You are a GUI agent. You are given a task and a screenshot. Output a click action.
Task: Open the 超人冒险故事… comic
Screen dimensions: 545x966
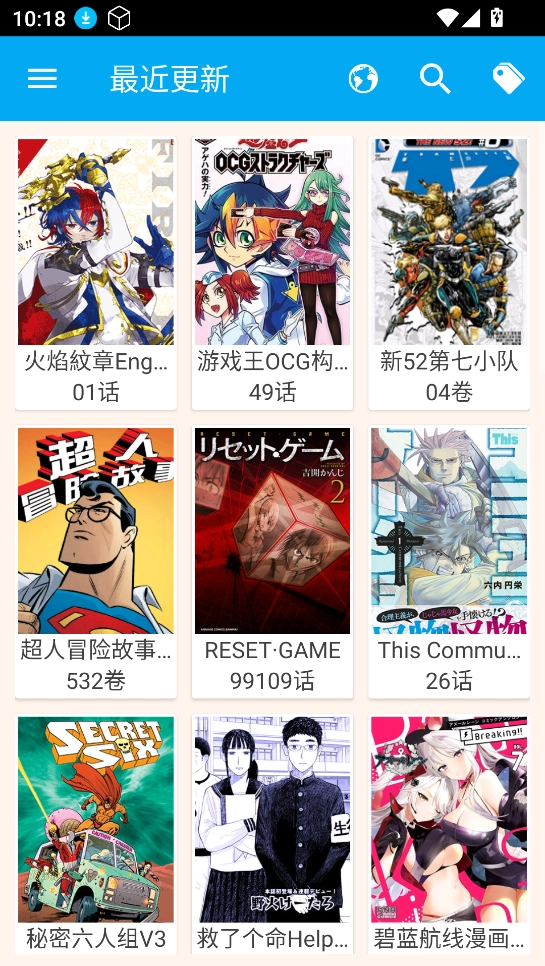click(x=96, y=561)
